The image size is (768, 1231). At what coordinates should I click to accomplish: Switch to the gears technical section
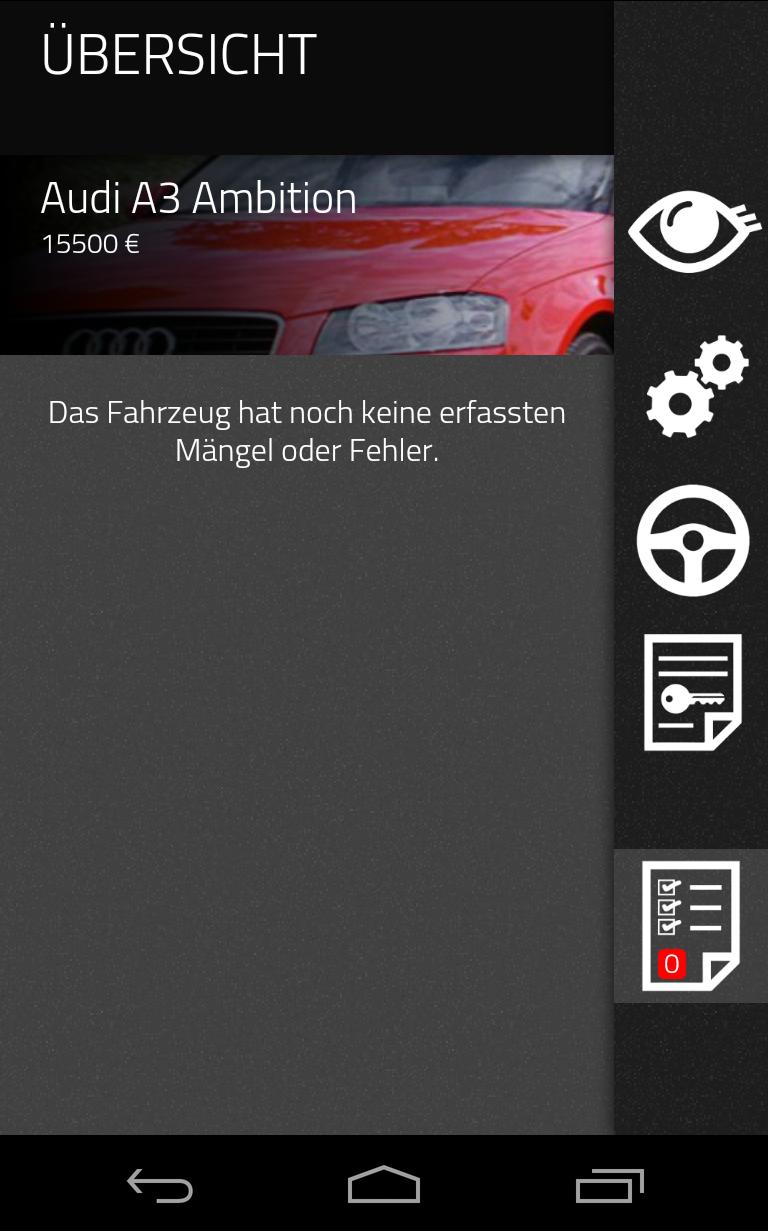(x=695, y=386)
